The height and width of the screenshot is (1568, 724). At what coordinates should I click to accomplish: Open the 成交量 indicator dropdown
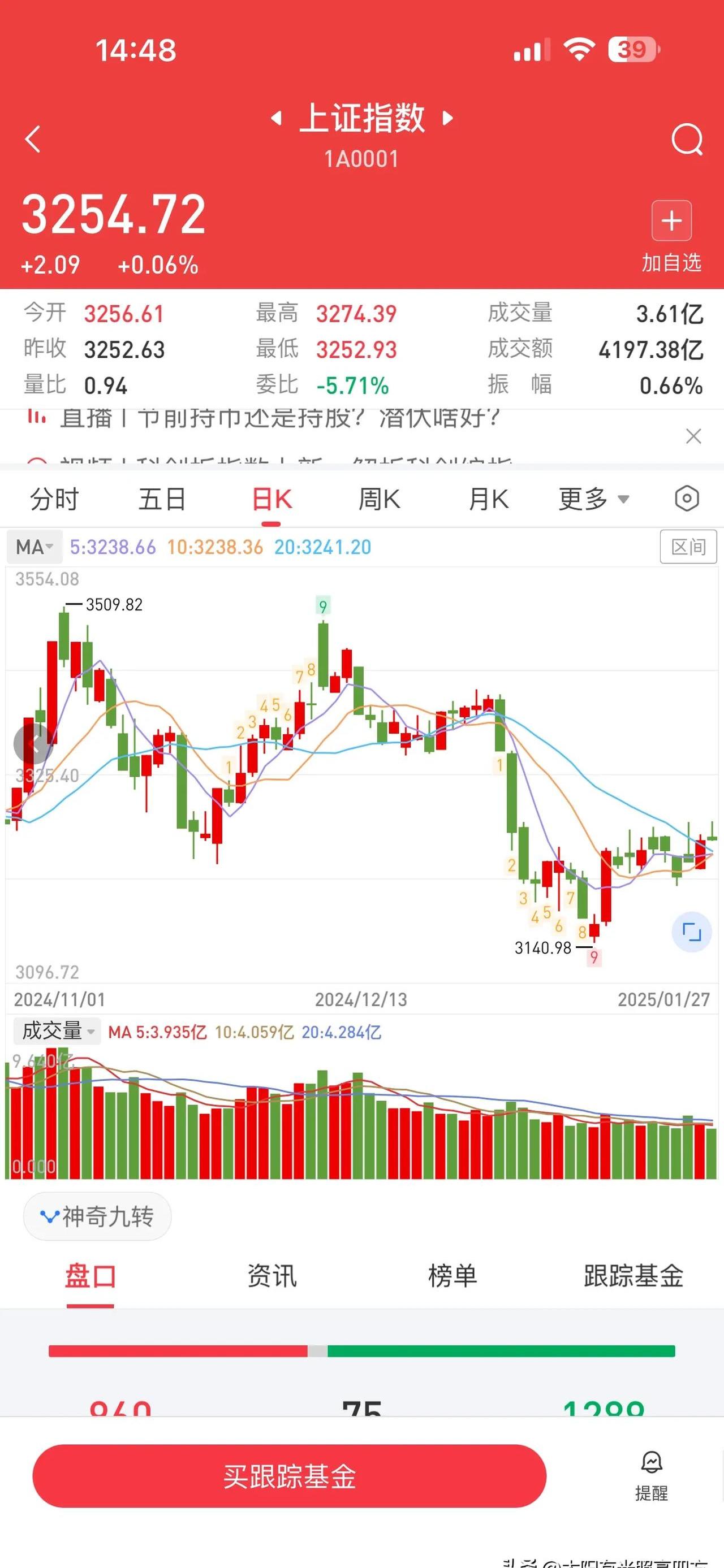57,1031
